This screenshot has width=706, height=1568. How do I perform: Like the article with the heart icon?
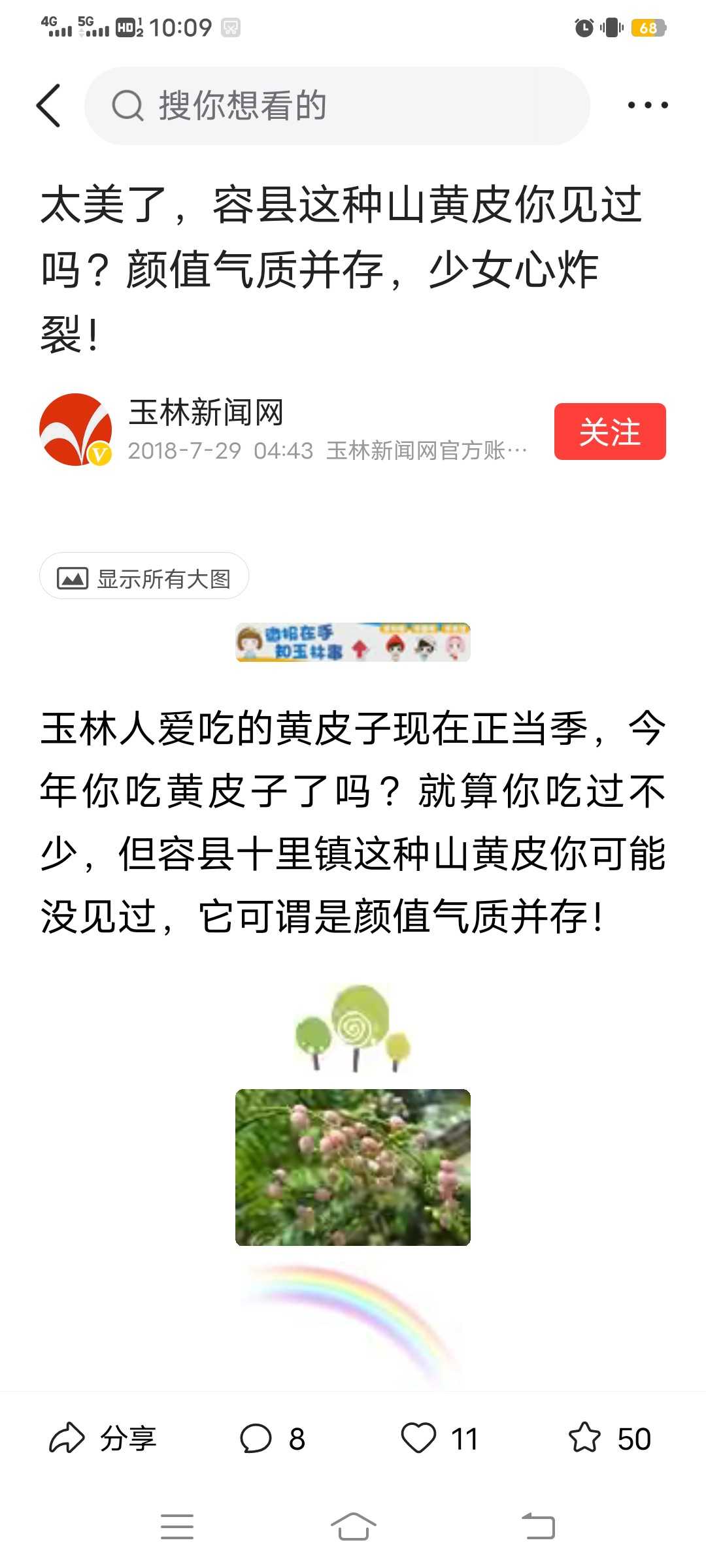439,1438
